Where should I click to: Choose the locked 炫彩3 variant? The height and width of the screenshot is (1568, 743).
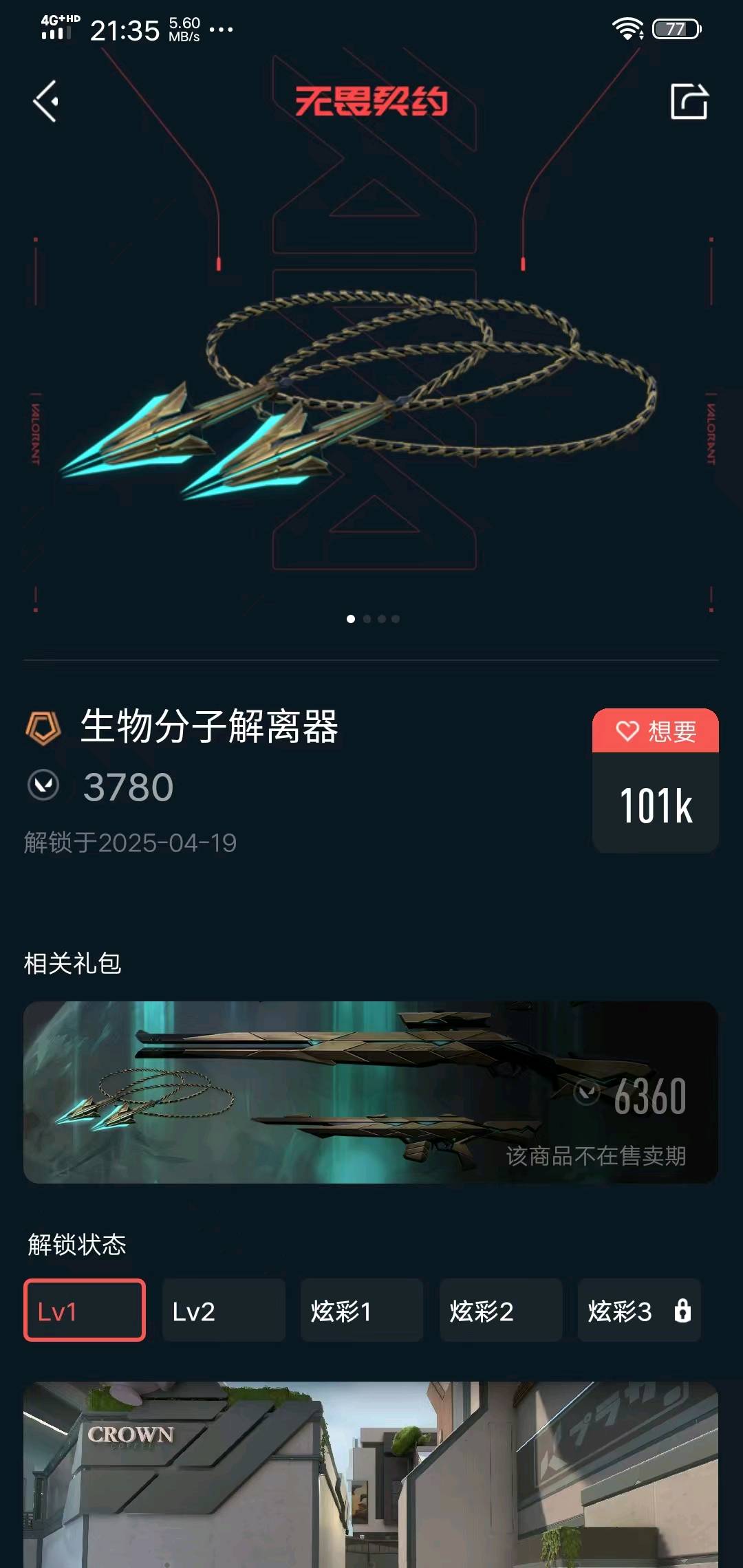(x=638, y=1310)
